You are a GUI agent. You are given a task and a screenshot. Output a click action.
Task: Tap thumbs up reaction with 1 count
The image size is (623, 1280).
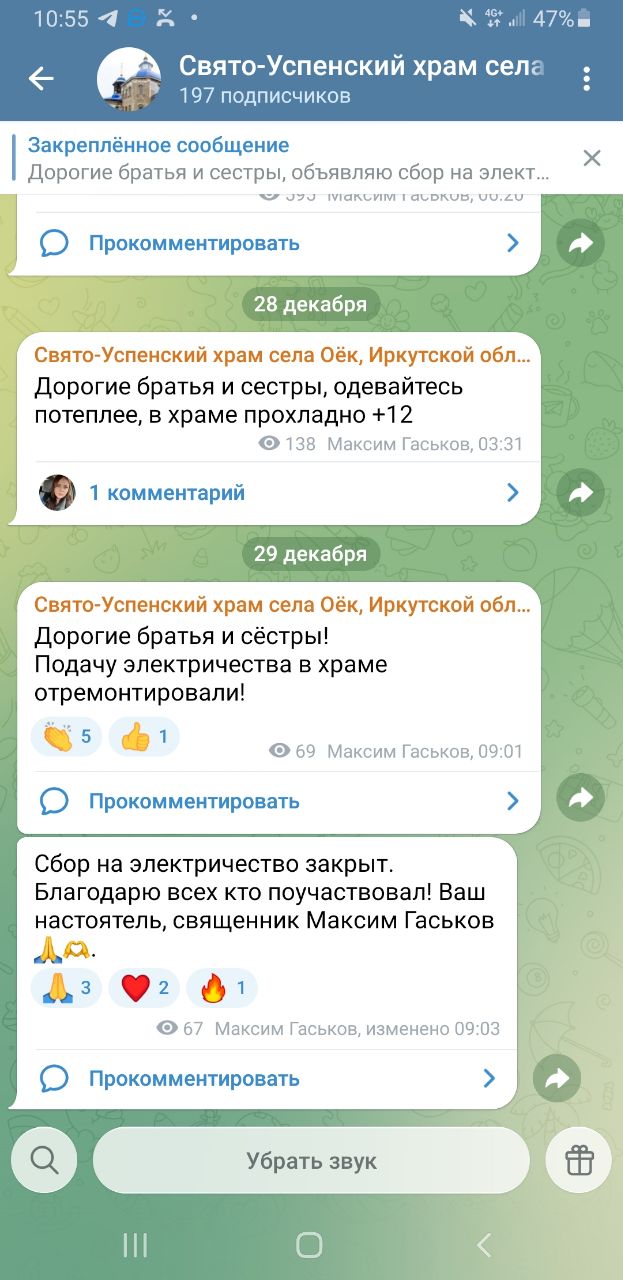pyautogui.click(x=144, y=737)
